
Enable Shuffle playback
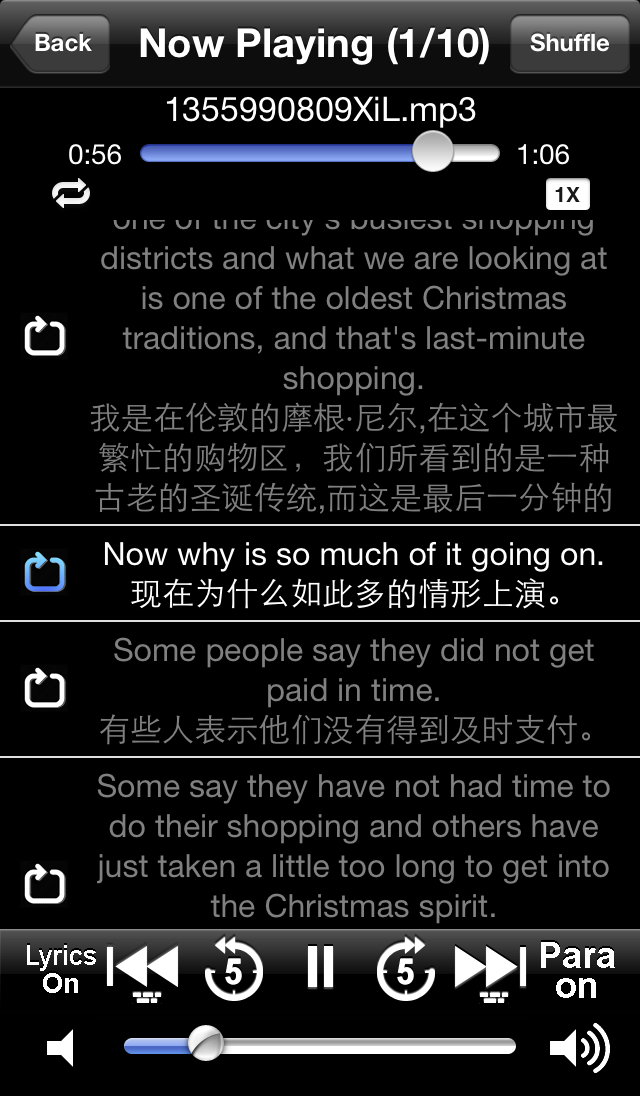click(569, 43)
